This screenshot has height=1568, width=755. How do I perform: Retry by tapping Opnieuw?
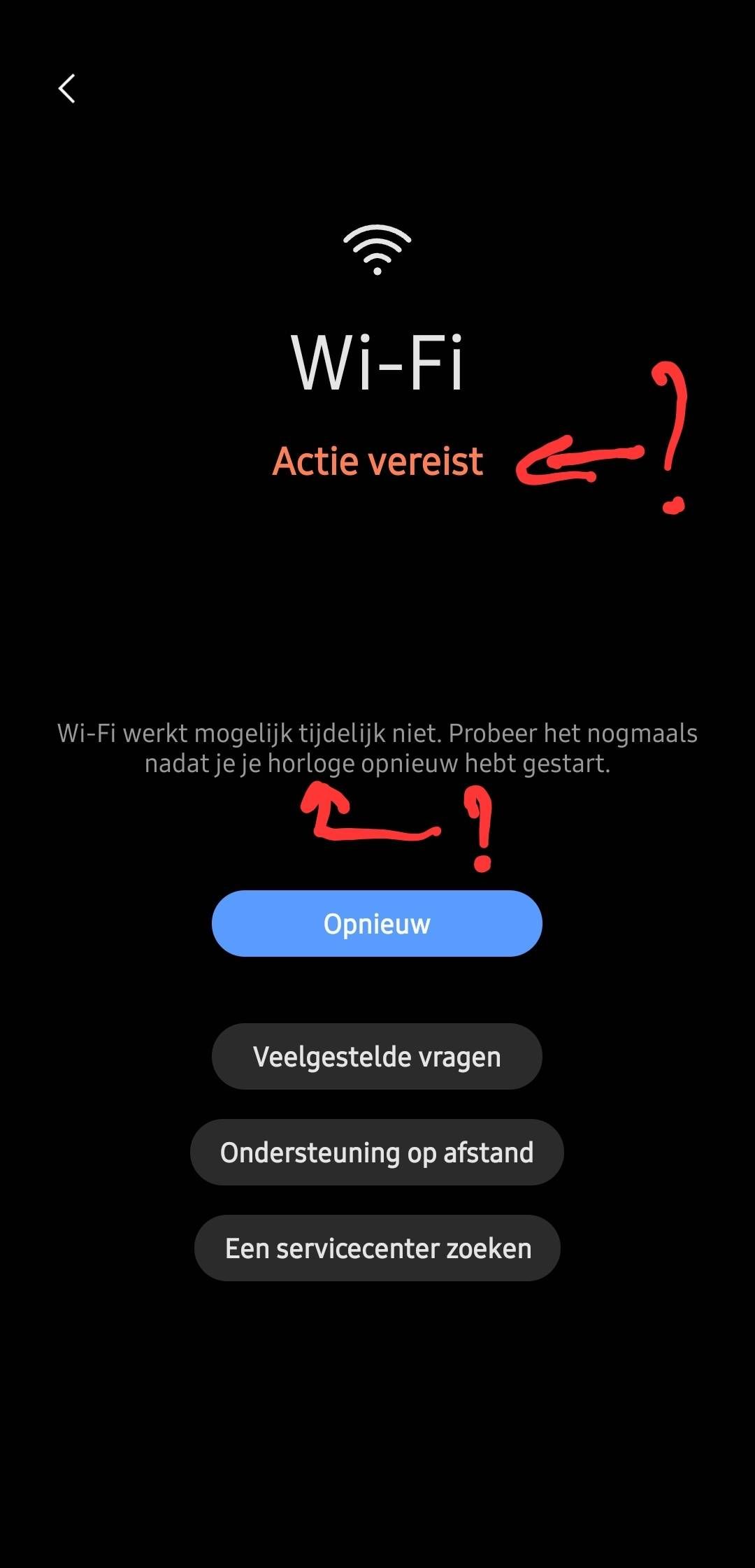point(377,923)
